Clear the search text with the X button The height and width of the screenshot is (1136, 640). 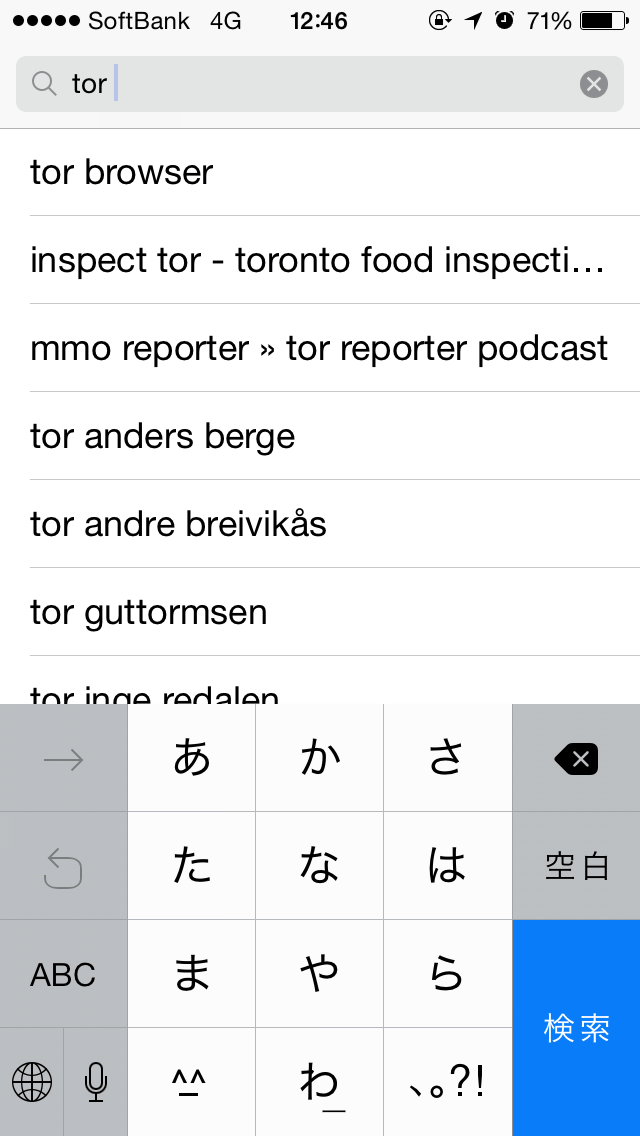(594, 85)
